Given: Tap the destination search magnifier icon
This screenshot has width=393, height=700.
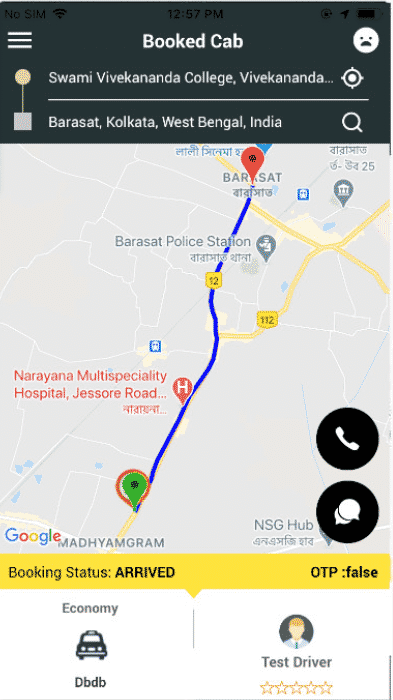Looking at the screenshot, I should click(352, 122).
